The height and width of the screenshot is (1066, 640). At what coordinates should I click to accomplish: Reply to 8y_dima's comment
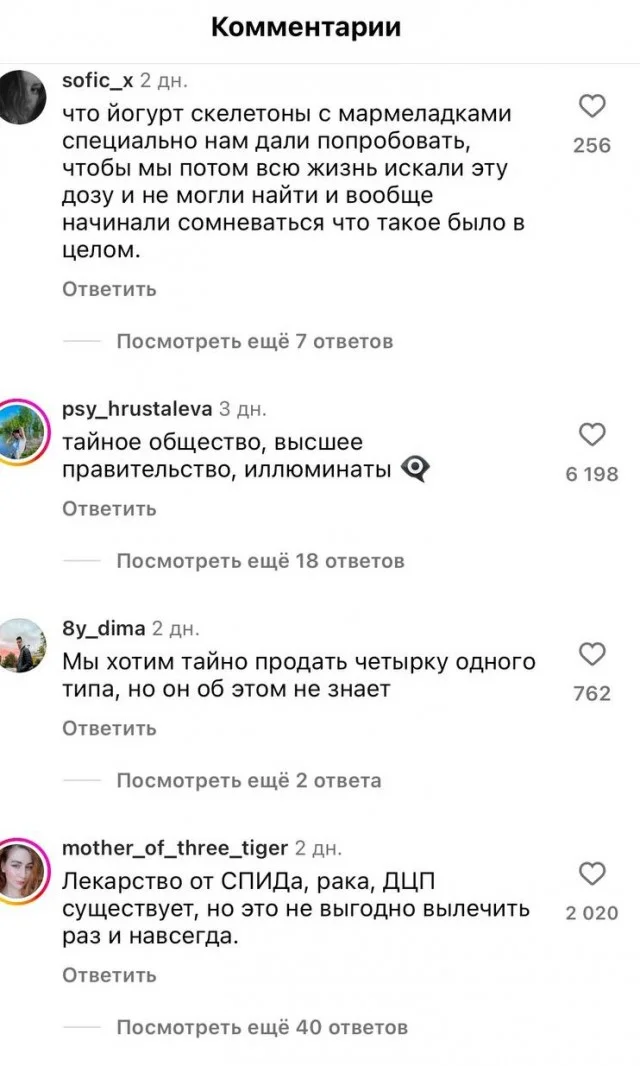(109, 728)
